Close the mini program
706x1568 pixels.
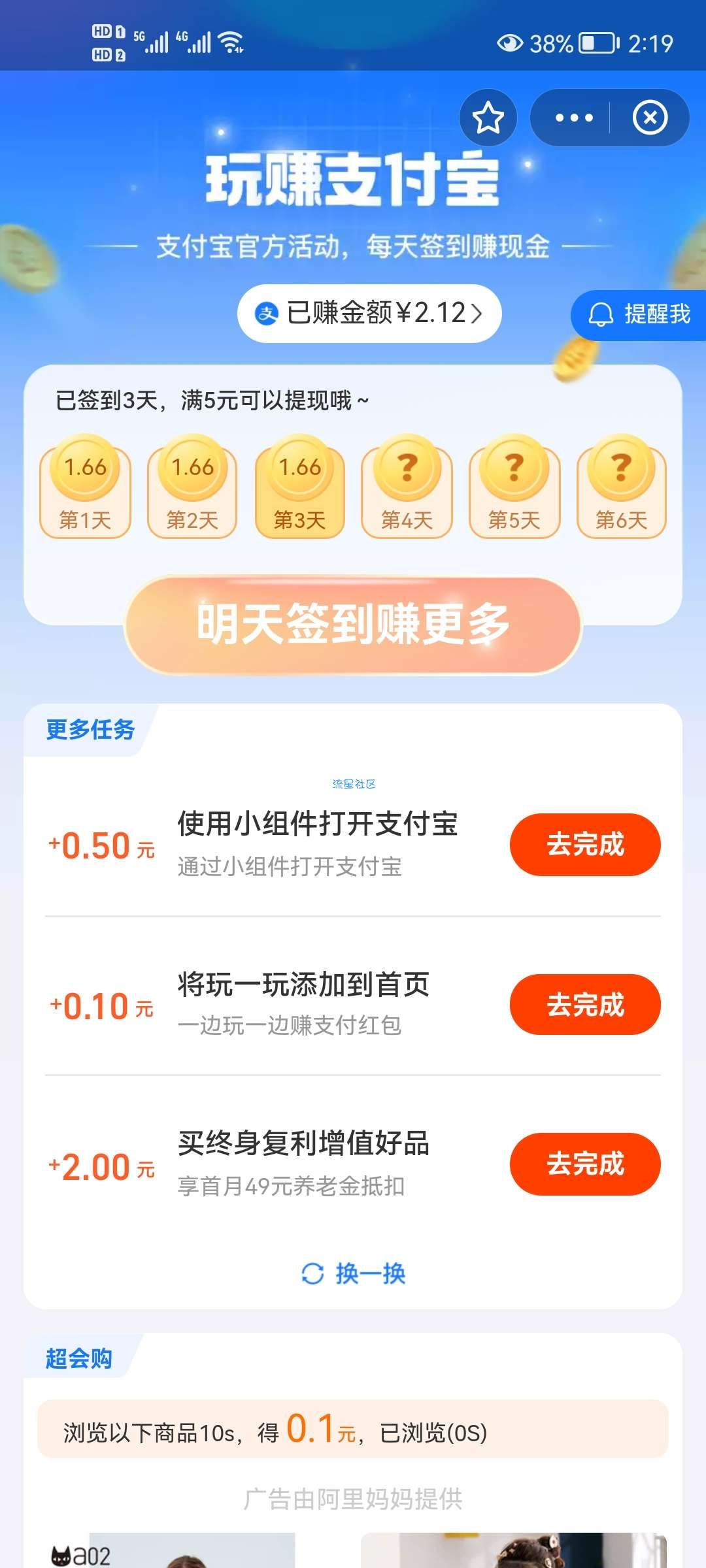tap(650, 118)
